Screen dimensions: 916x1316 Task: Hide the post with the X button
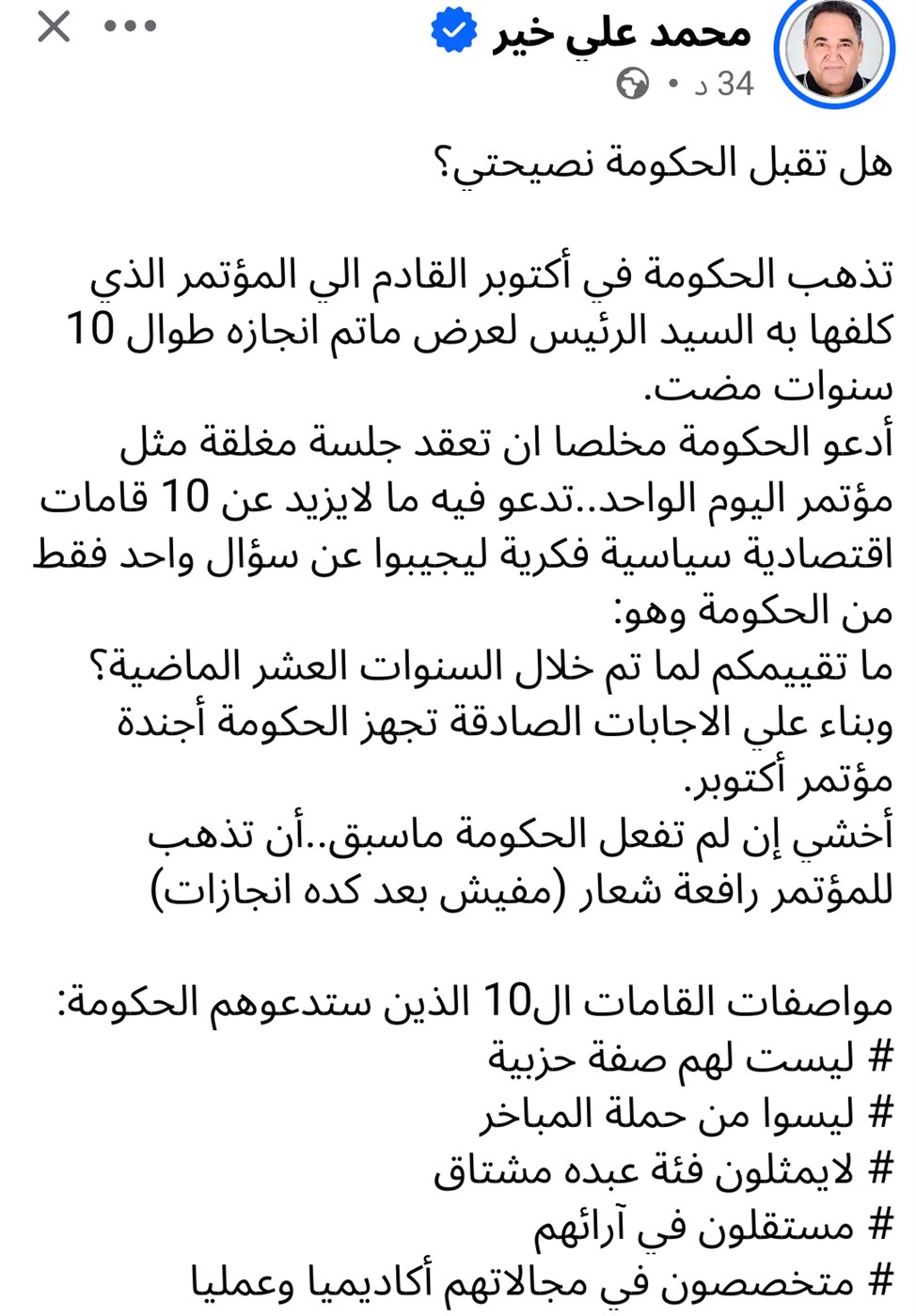click(54, 26)
